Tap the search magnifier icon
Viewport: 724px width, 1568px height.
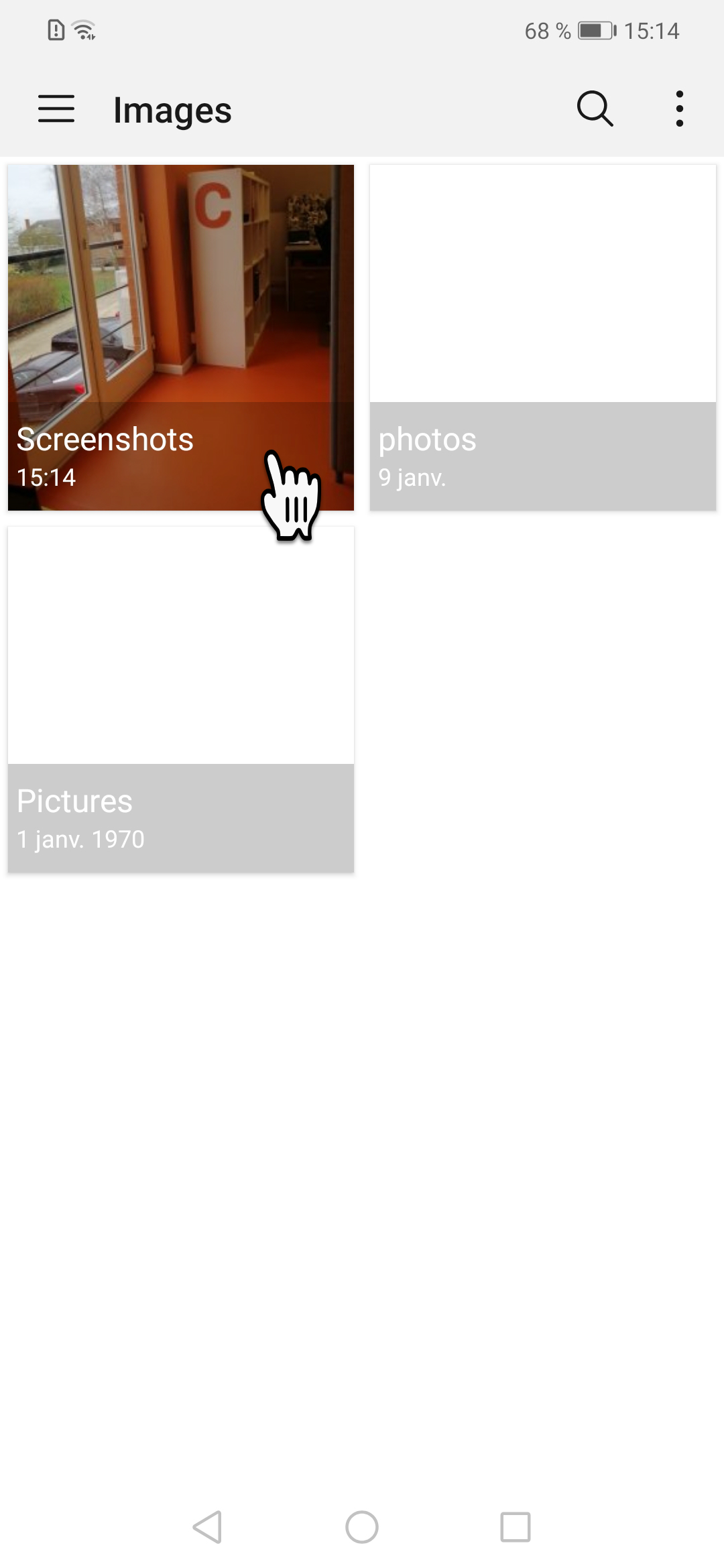click(595, 109)
